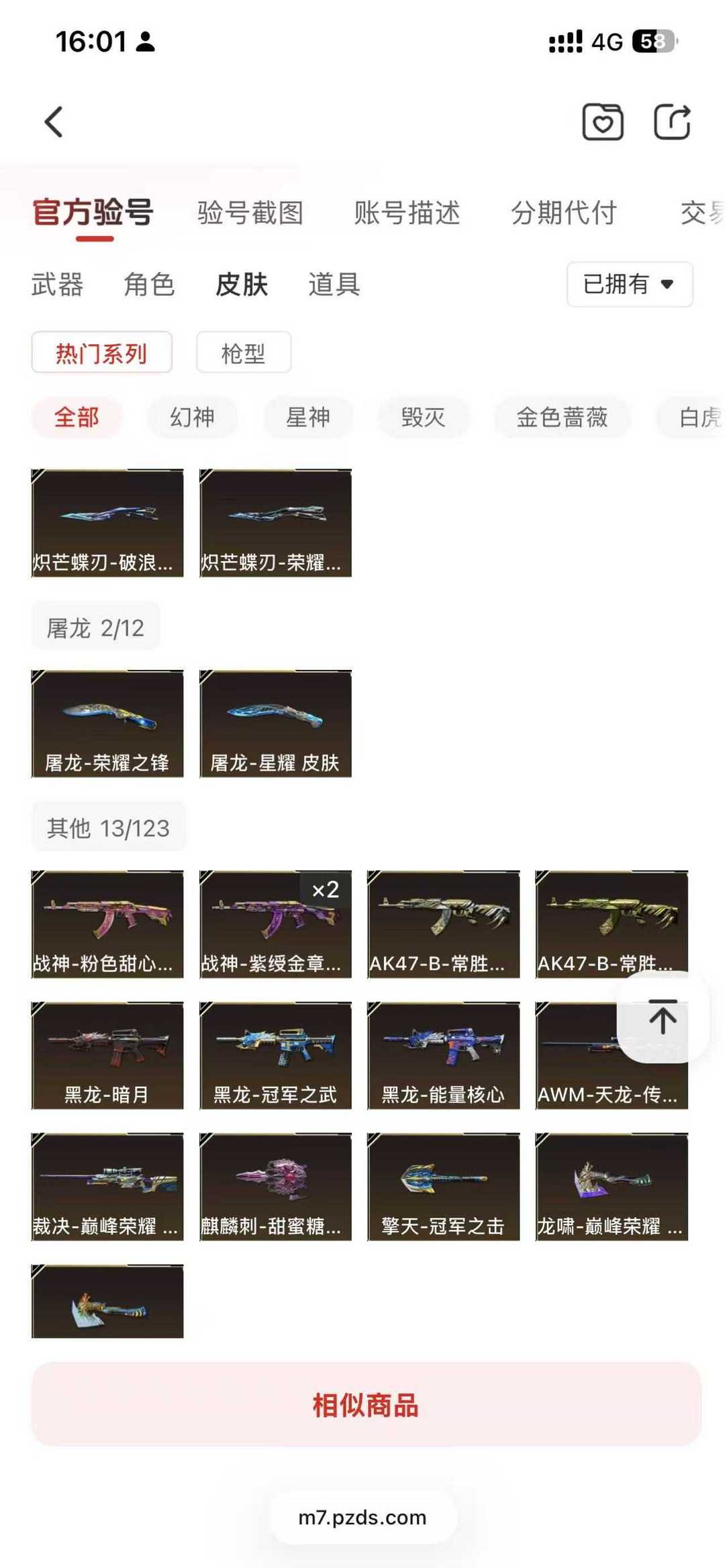Open the 屠龙-荣耀之锋 skin tile
The image size is (725, 1568).
click(x=107, y=724)
